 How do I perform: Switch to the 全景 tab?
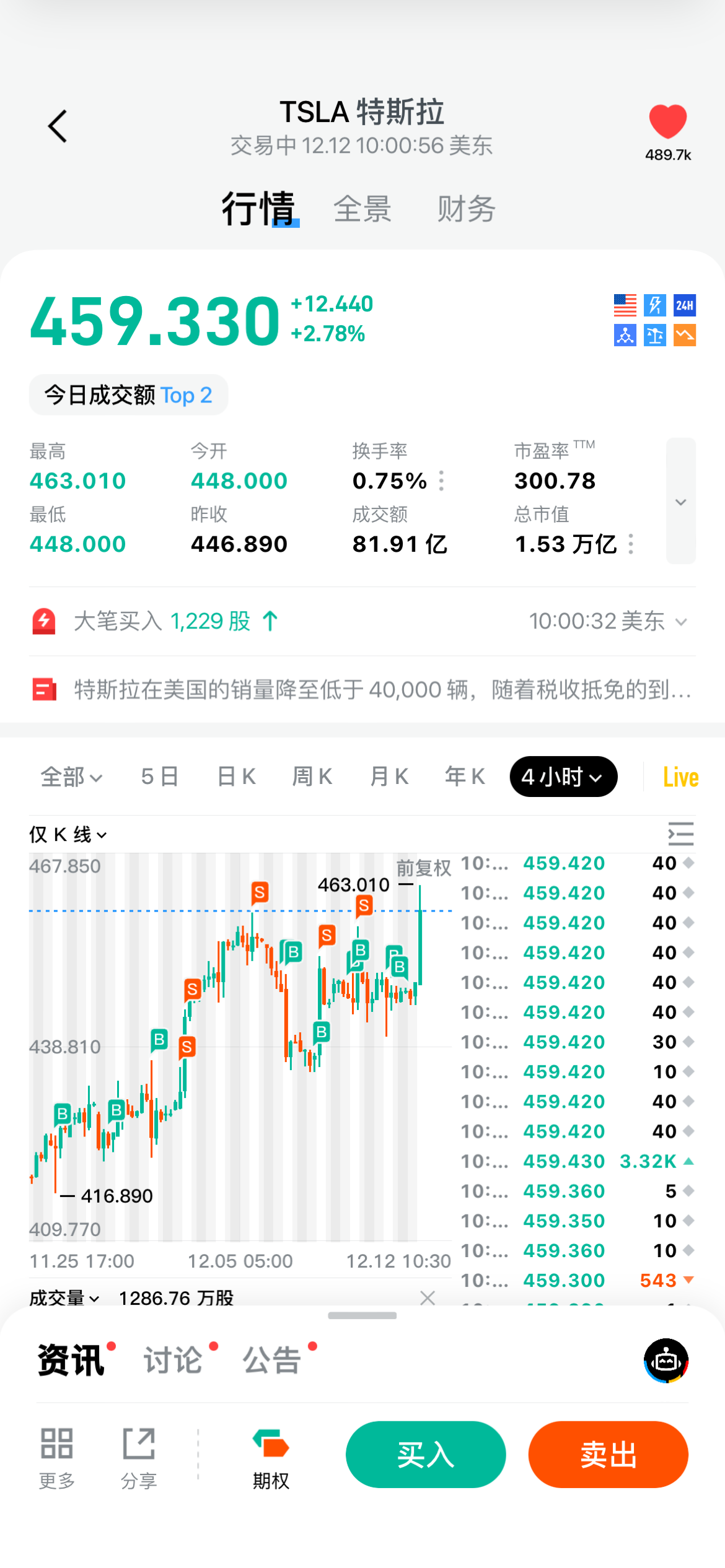362,209
